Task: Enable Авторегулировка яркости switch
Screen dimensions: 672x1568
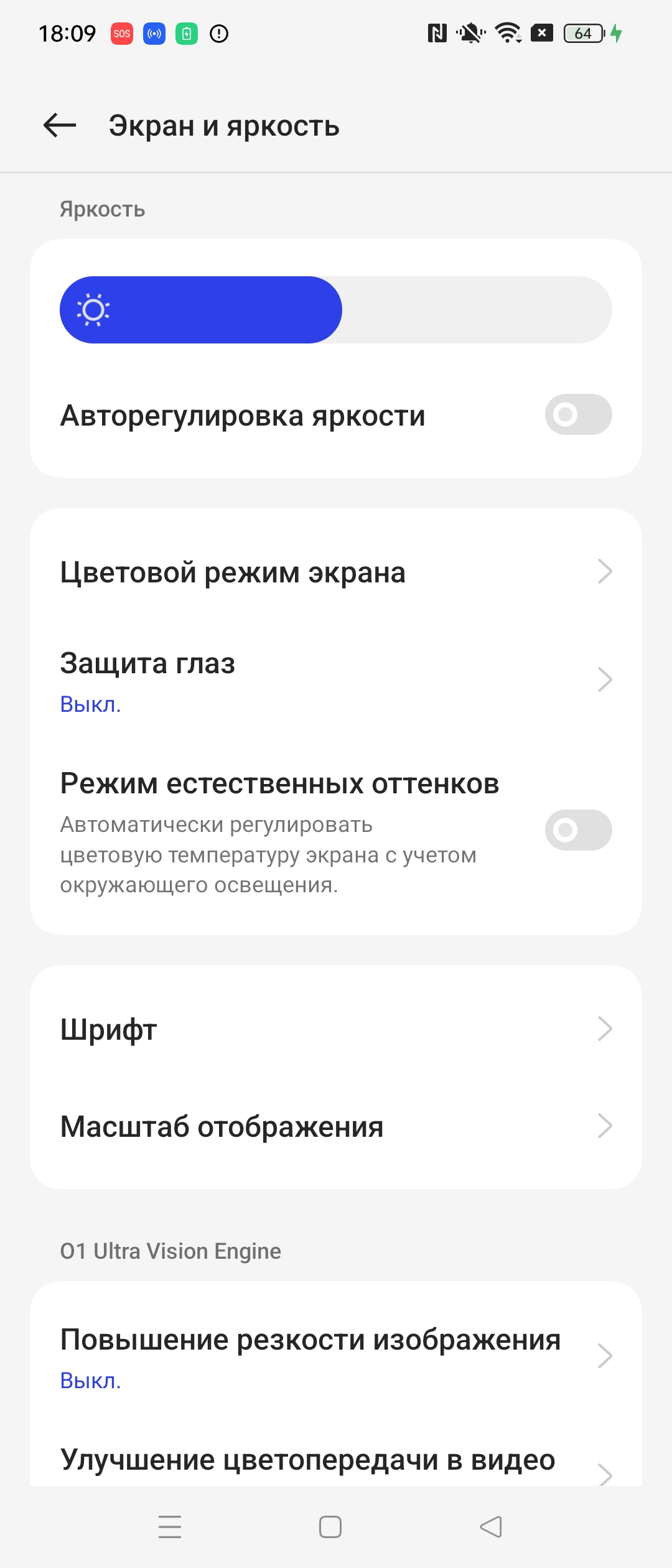Action: (x=578, y=414)
